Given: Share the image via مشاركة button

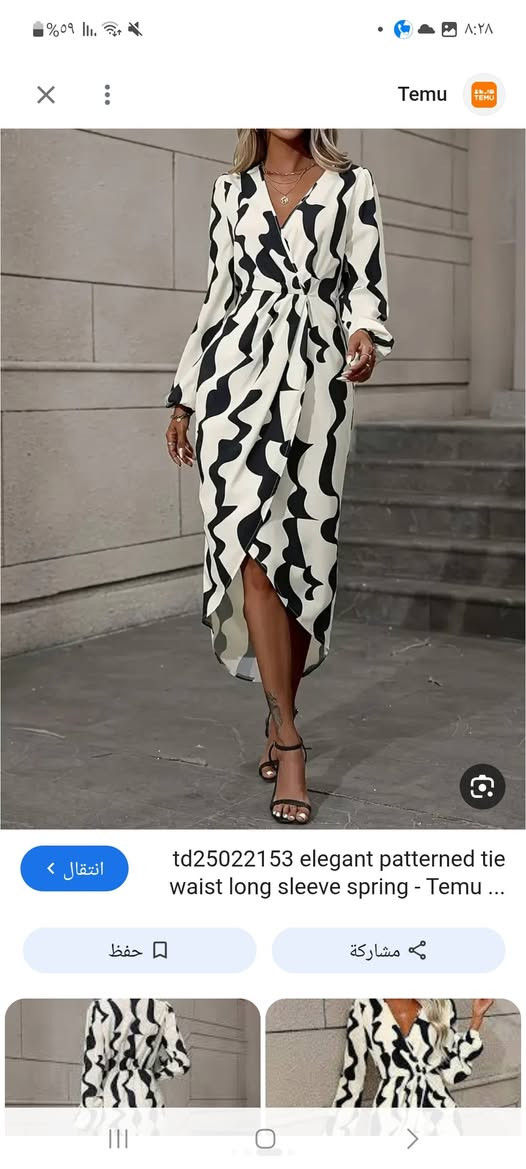Looking at the screenshot, I should click(388, 951).
